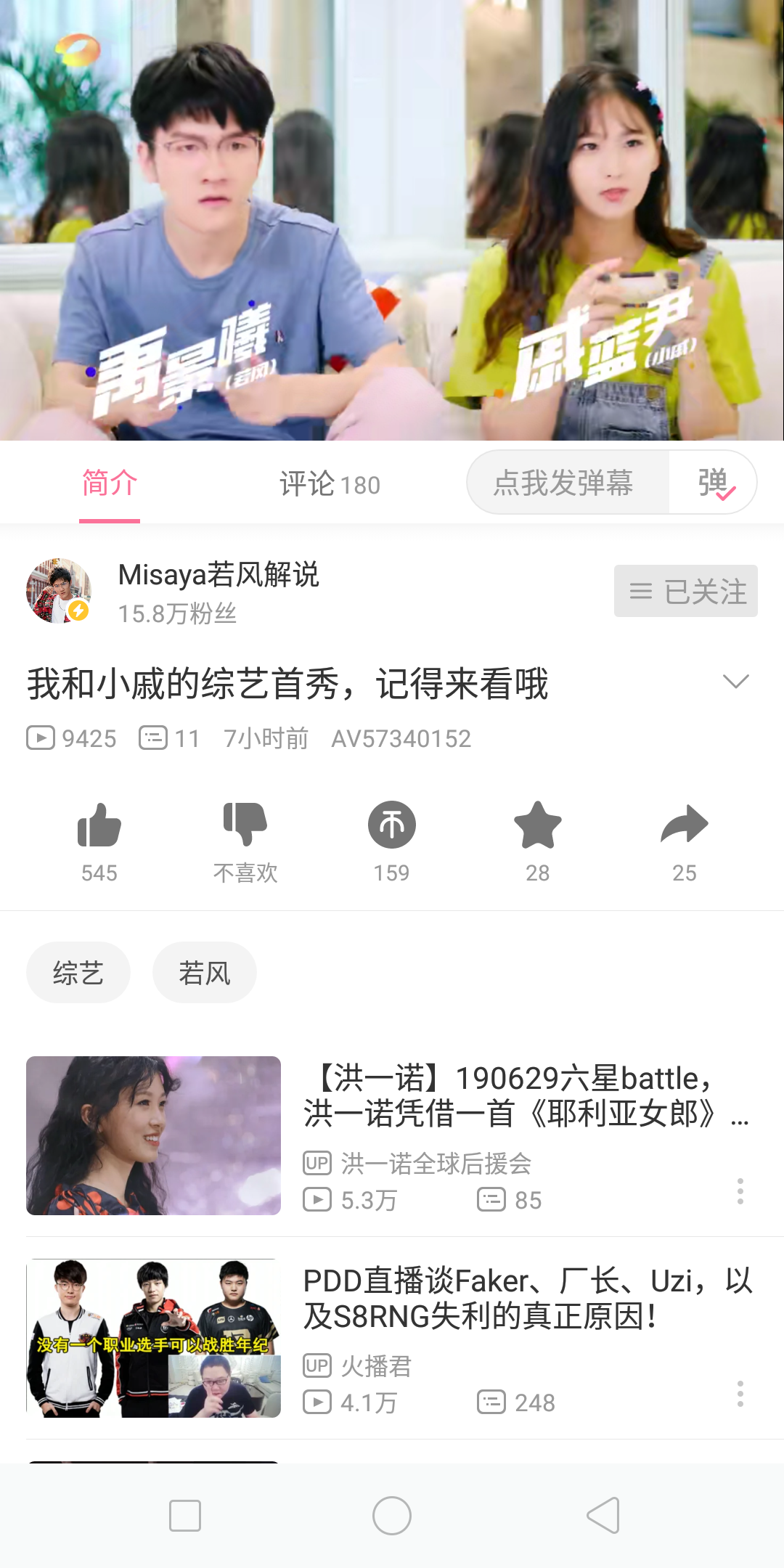Mark the video as 不喜欢

click(245, 828)
